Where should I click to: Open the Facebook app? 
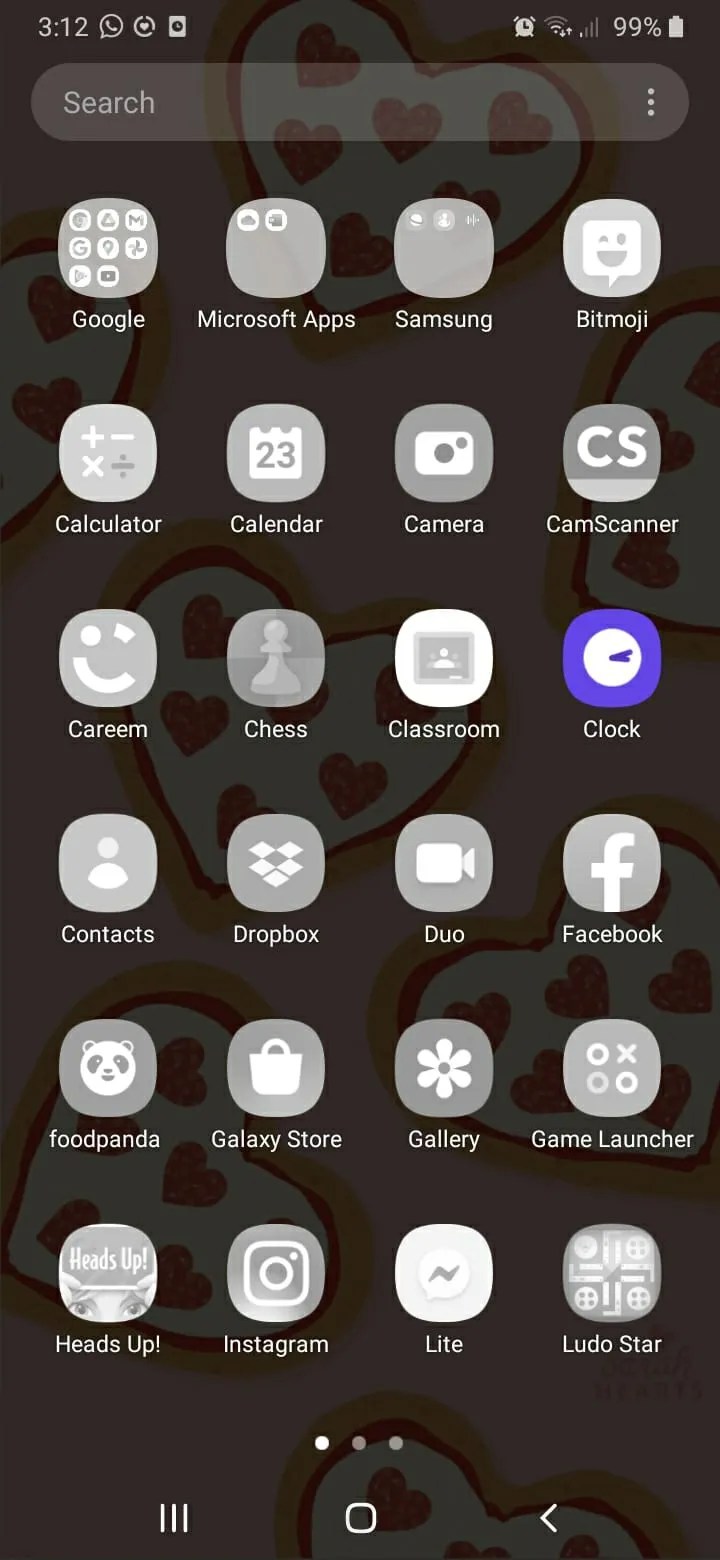(612, 863)
